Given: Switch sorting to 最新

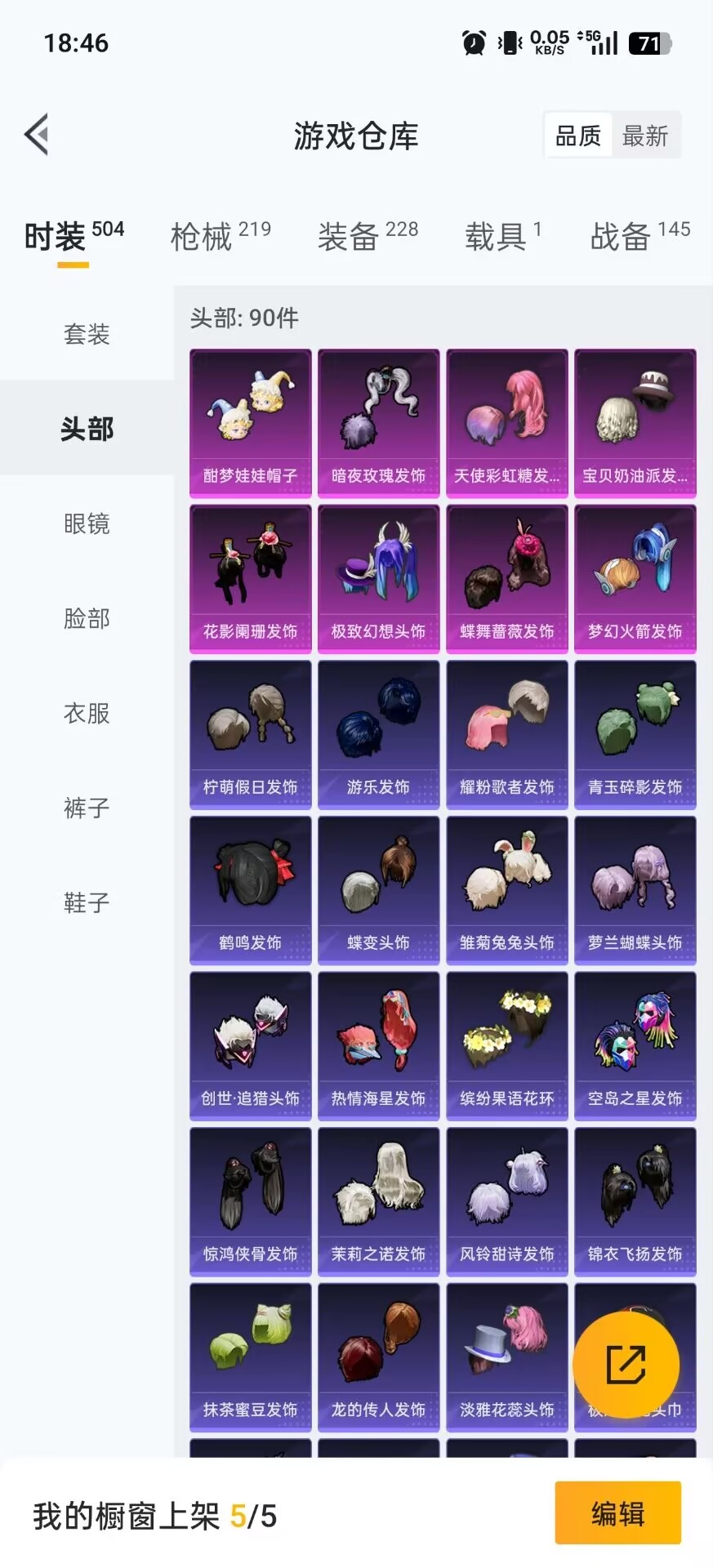Looking at the screenshot, I should click(x=645, y=136).
